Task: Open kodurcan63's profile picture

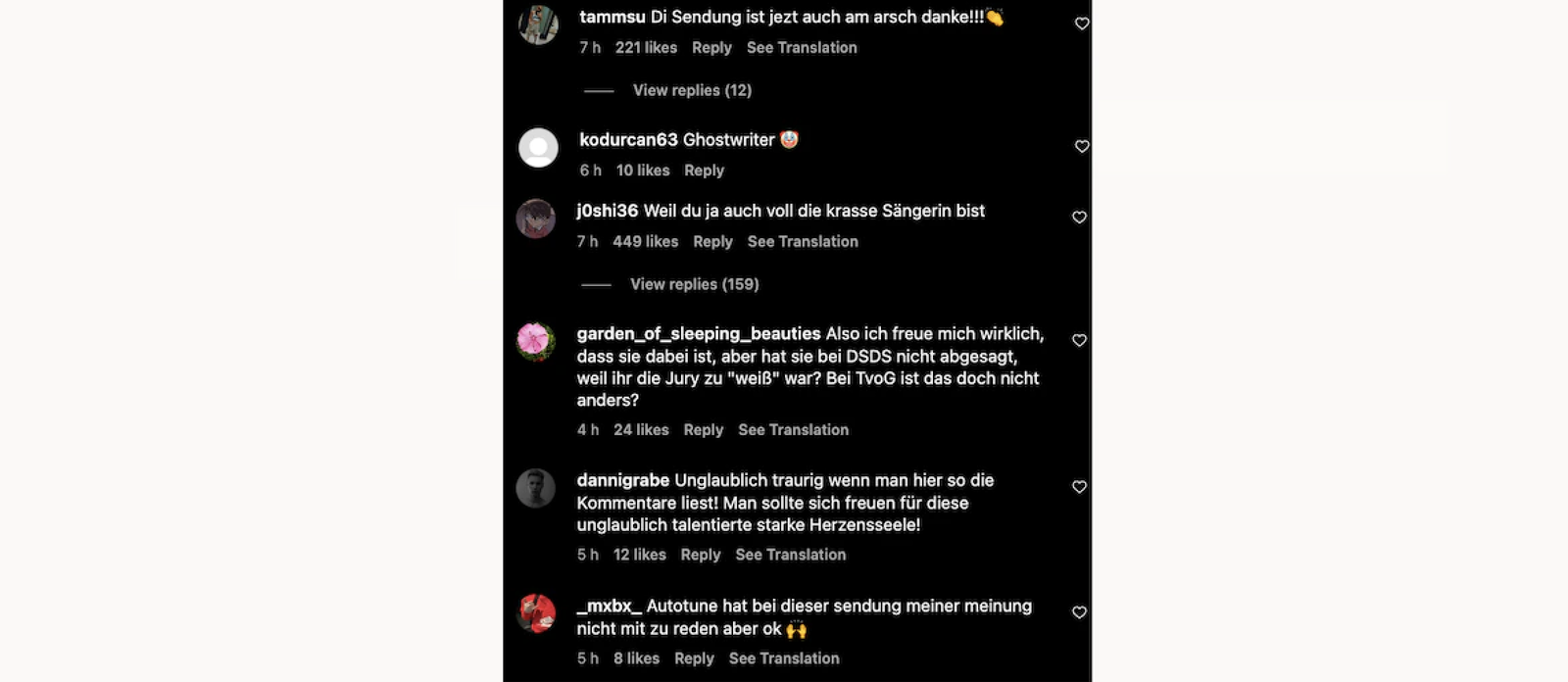Action: pos(538,148)
